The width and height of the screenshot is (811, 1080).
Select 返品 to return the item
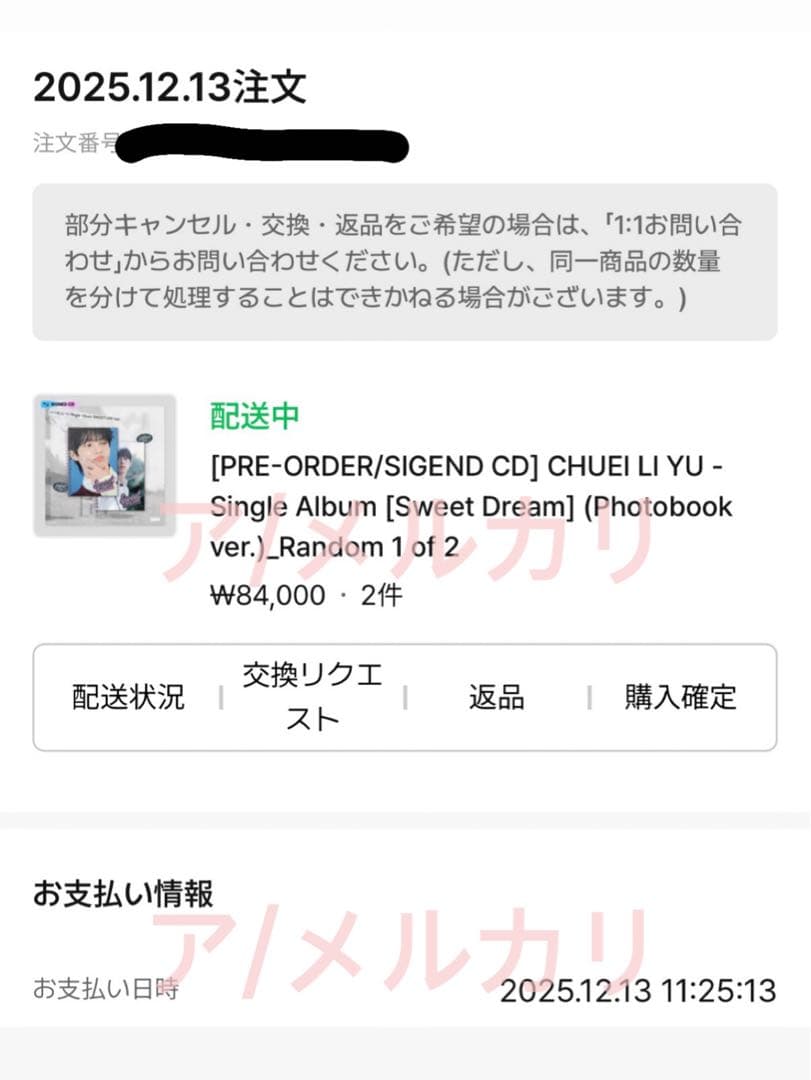click(496, 697)
